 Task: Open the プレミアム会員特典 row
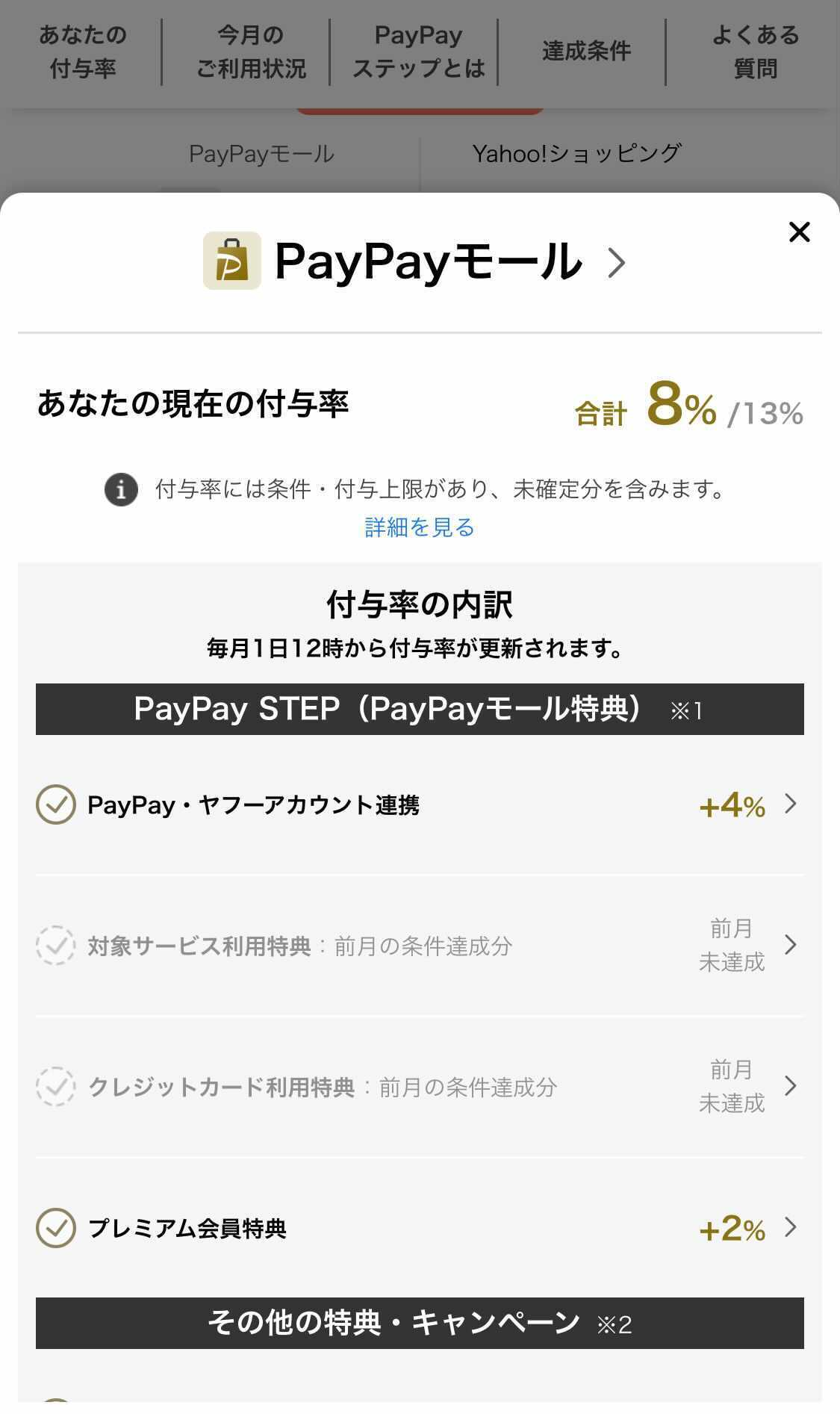point(420,1228)
